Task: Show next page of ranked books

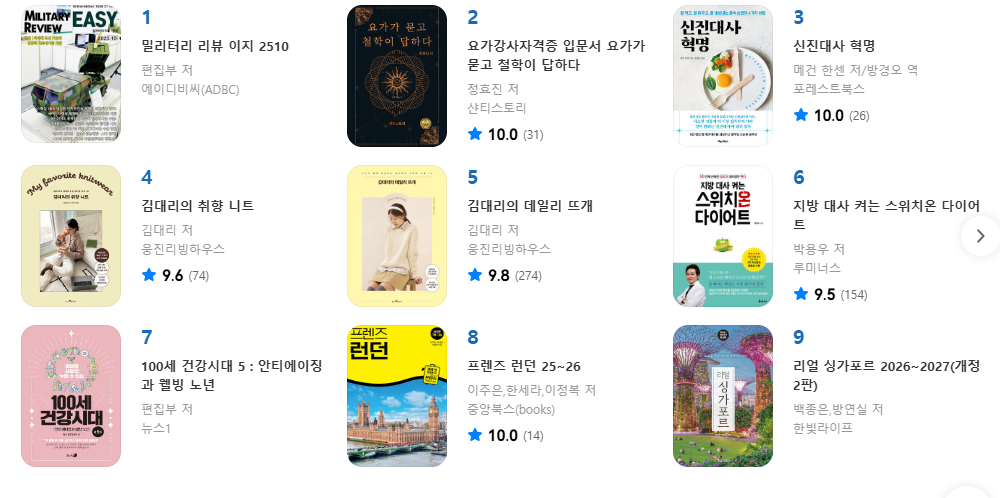Action: pos(980,236)
